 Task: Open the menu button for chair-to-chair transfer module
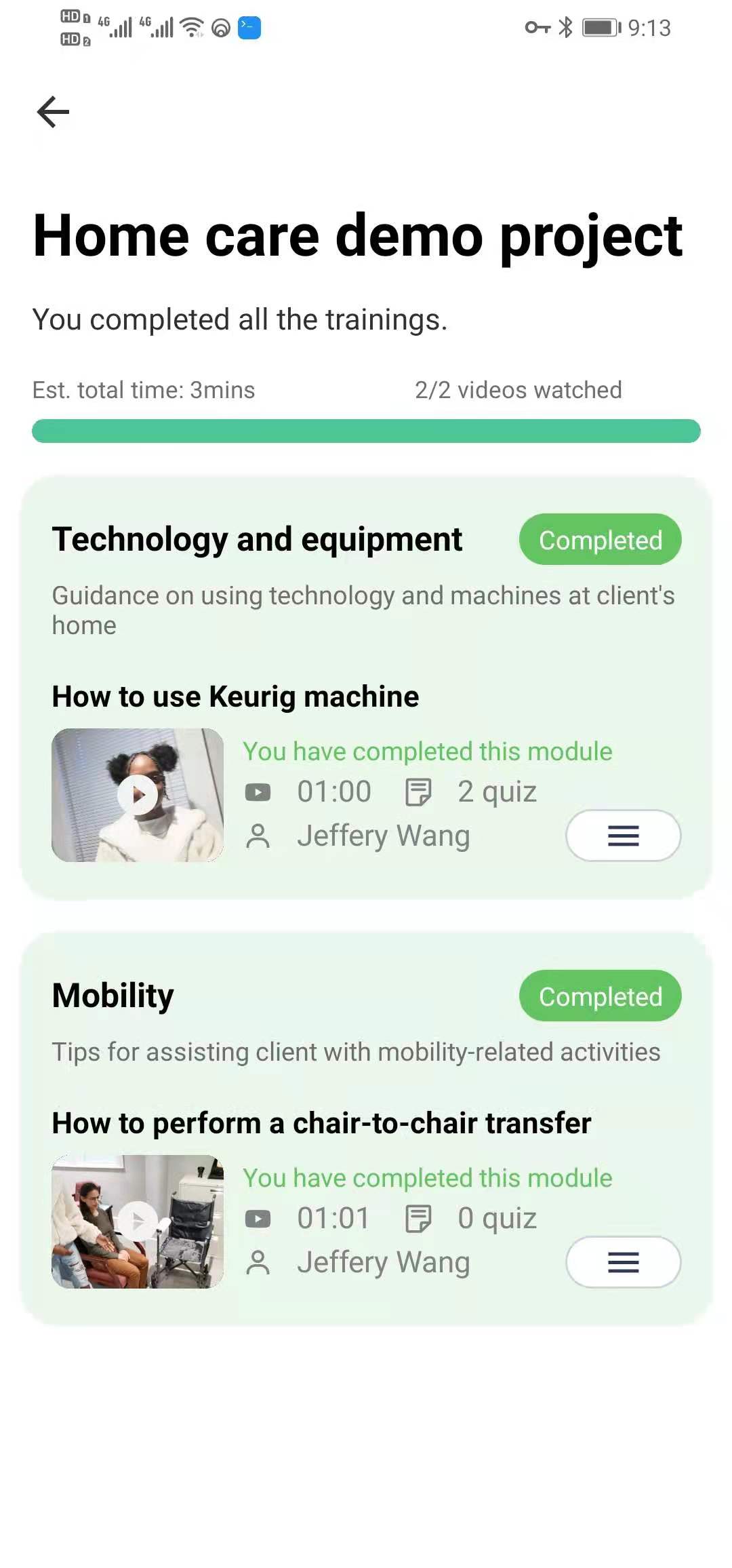(623, 1262)
